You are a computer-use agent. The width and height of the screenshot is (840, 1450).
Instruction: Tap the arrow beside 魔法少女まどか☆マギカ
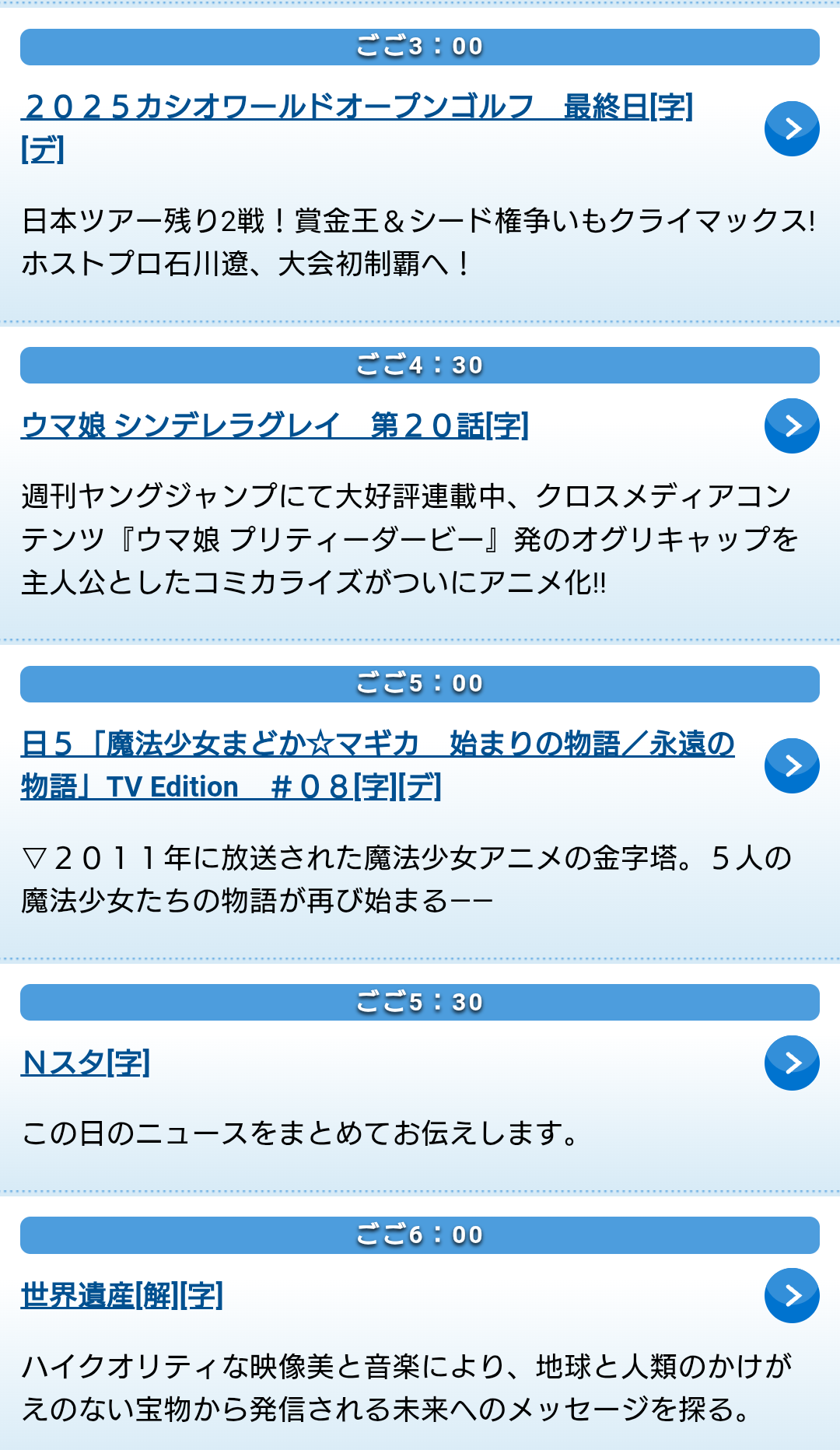pos(792,765)
